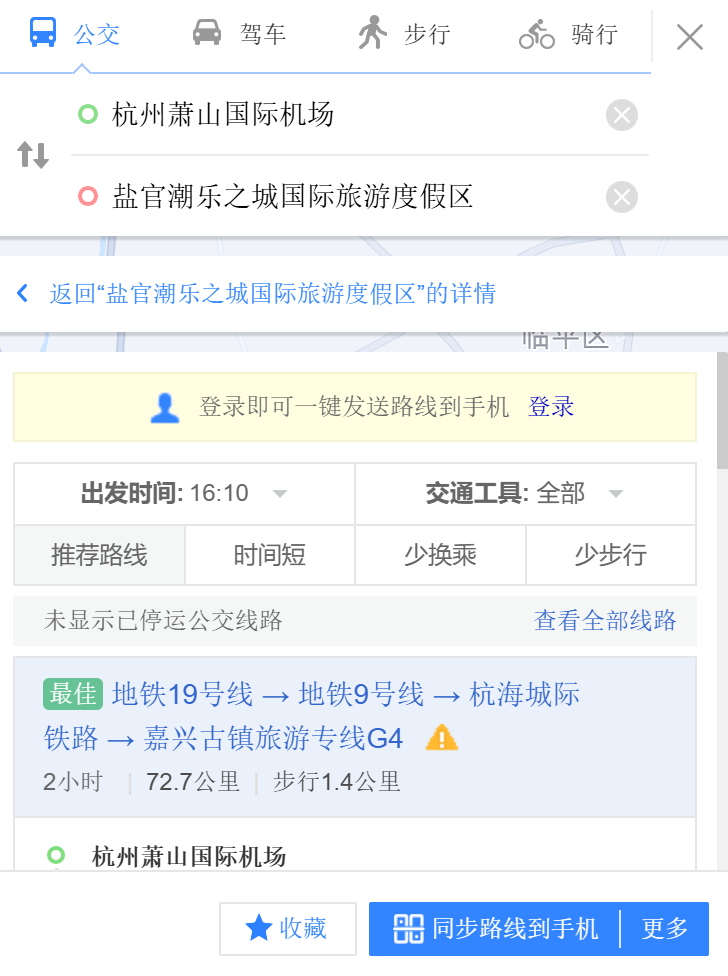Tap 同步路线到手机 to sync route

pos(495,929)
